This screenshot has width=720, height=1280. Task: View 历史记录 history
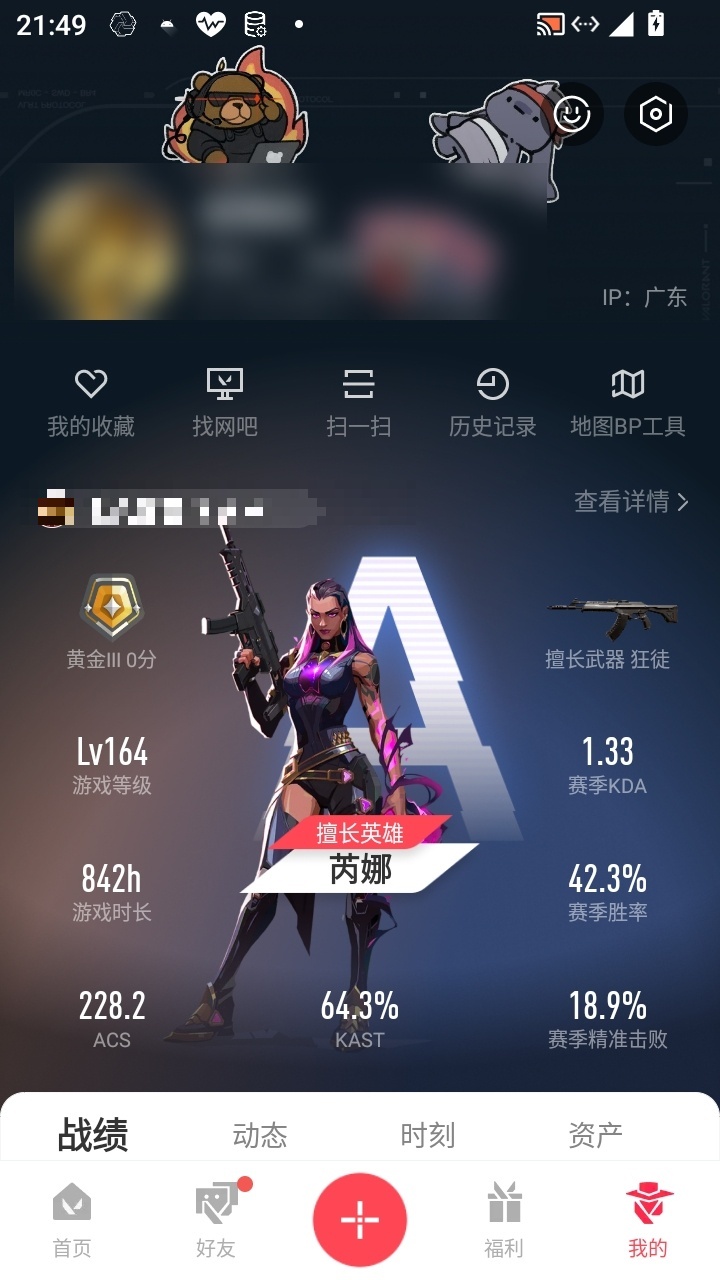click(x=493, y=402)
